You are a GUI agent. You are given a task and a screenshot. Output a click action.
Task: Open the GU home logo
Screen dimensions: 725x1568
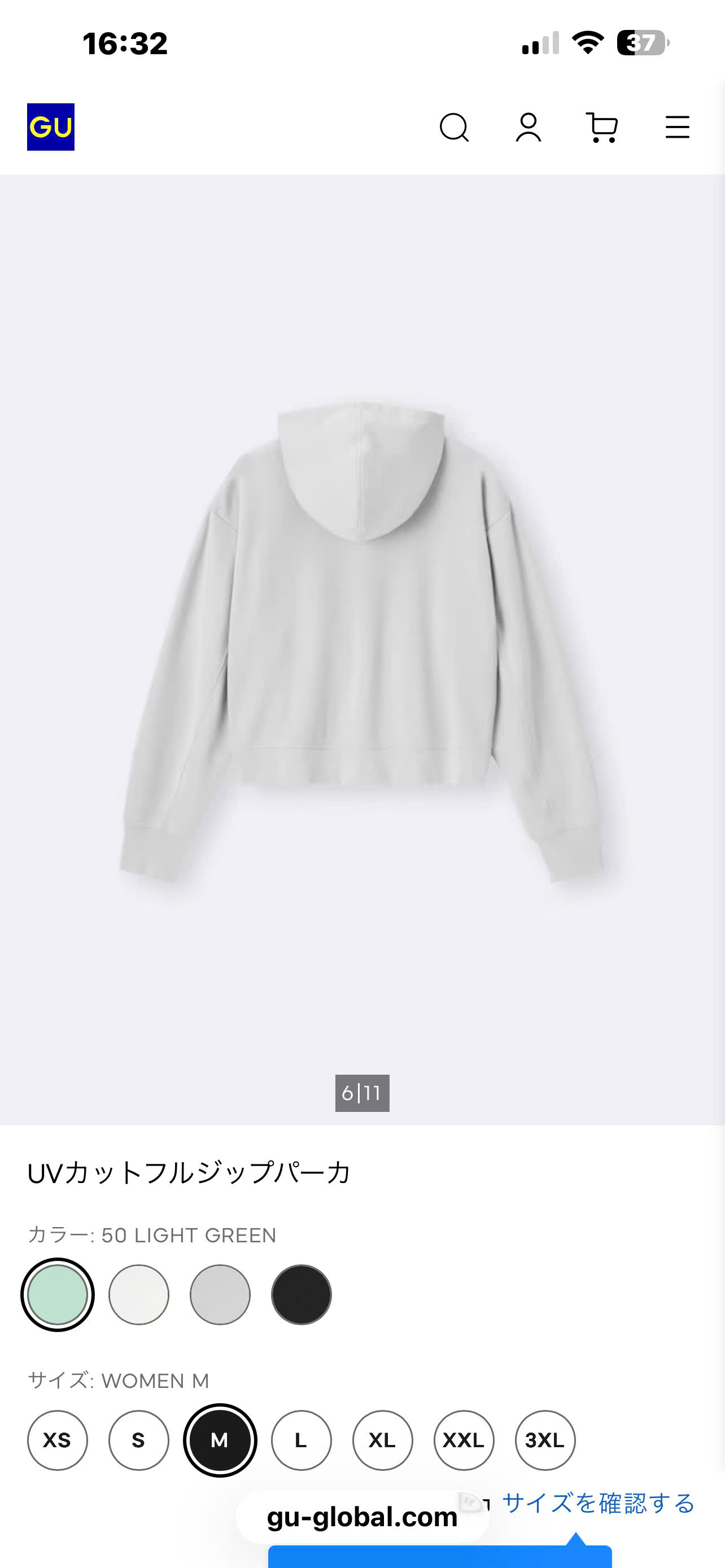pos(50,126)
